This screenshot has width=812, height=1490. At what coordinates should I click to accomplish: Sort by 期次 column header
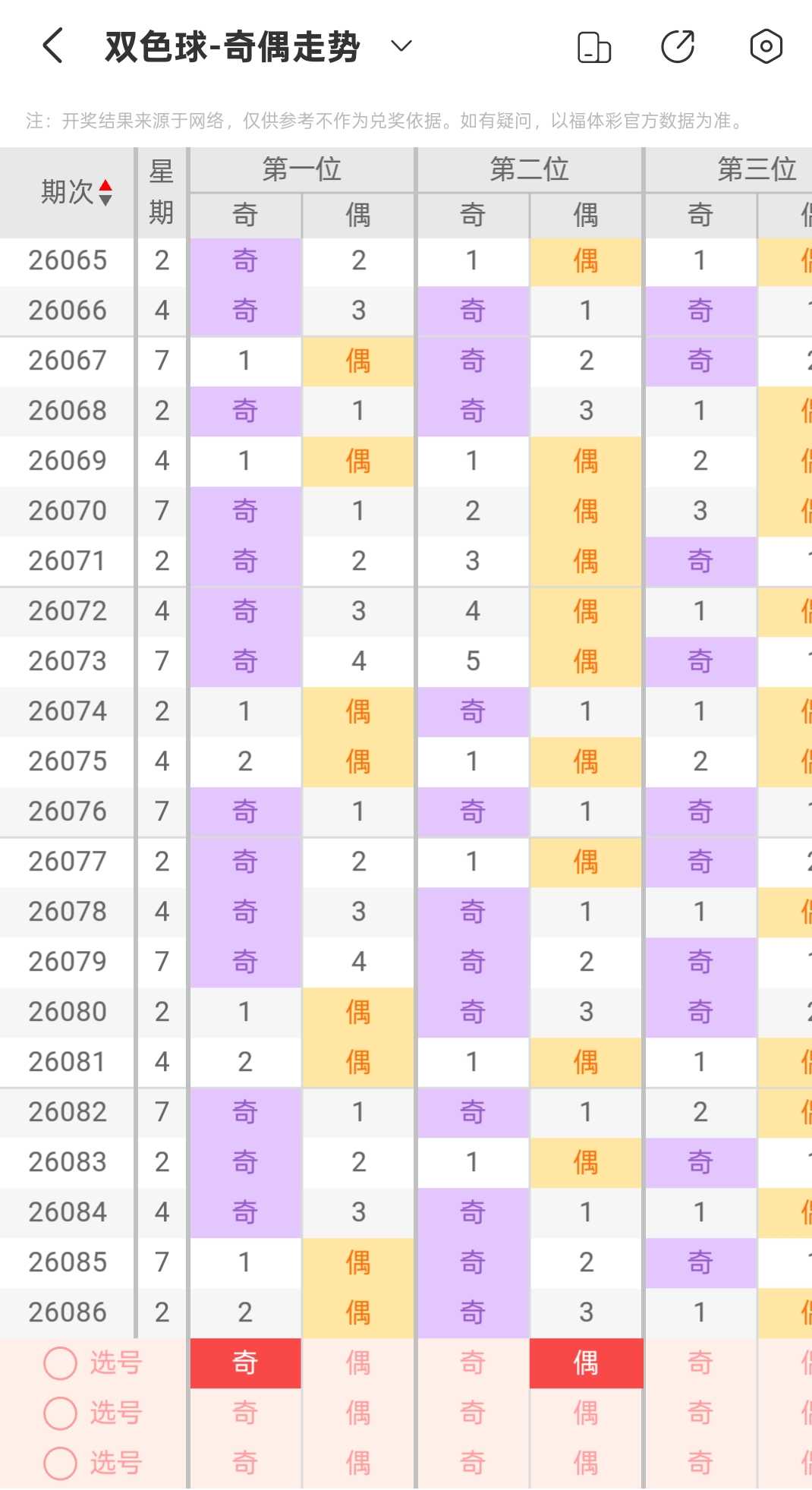(76, 193)
